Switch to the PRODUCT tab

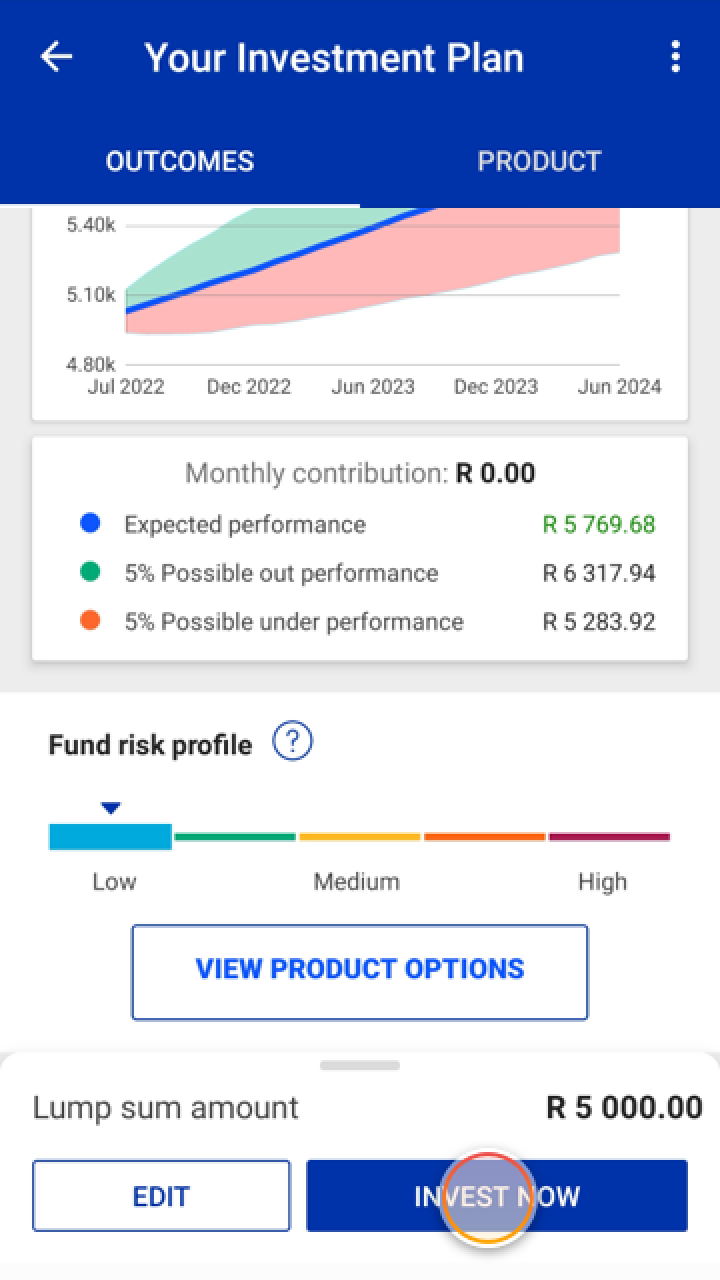[540, 161]
